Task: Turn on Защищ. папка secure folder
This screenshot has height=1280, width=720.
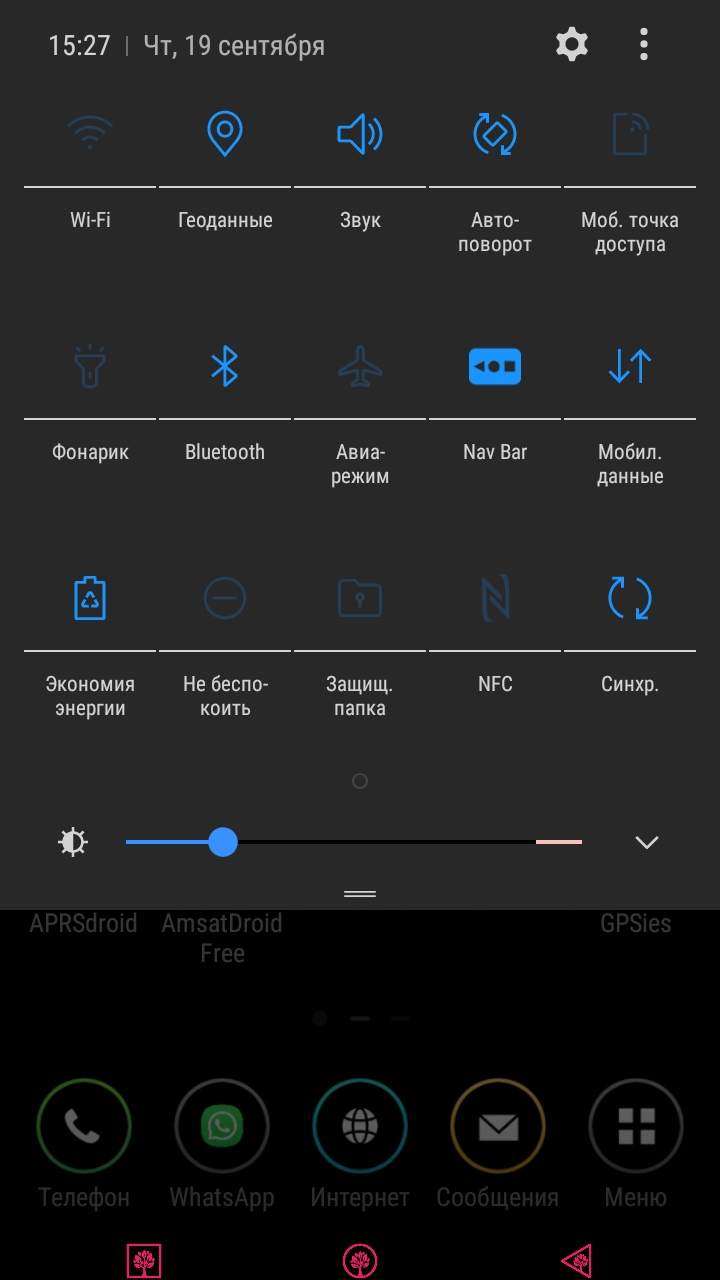Action: [x=360, y=598]
